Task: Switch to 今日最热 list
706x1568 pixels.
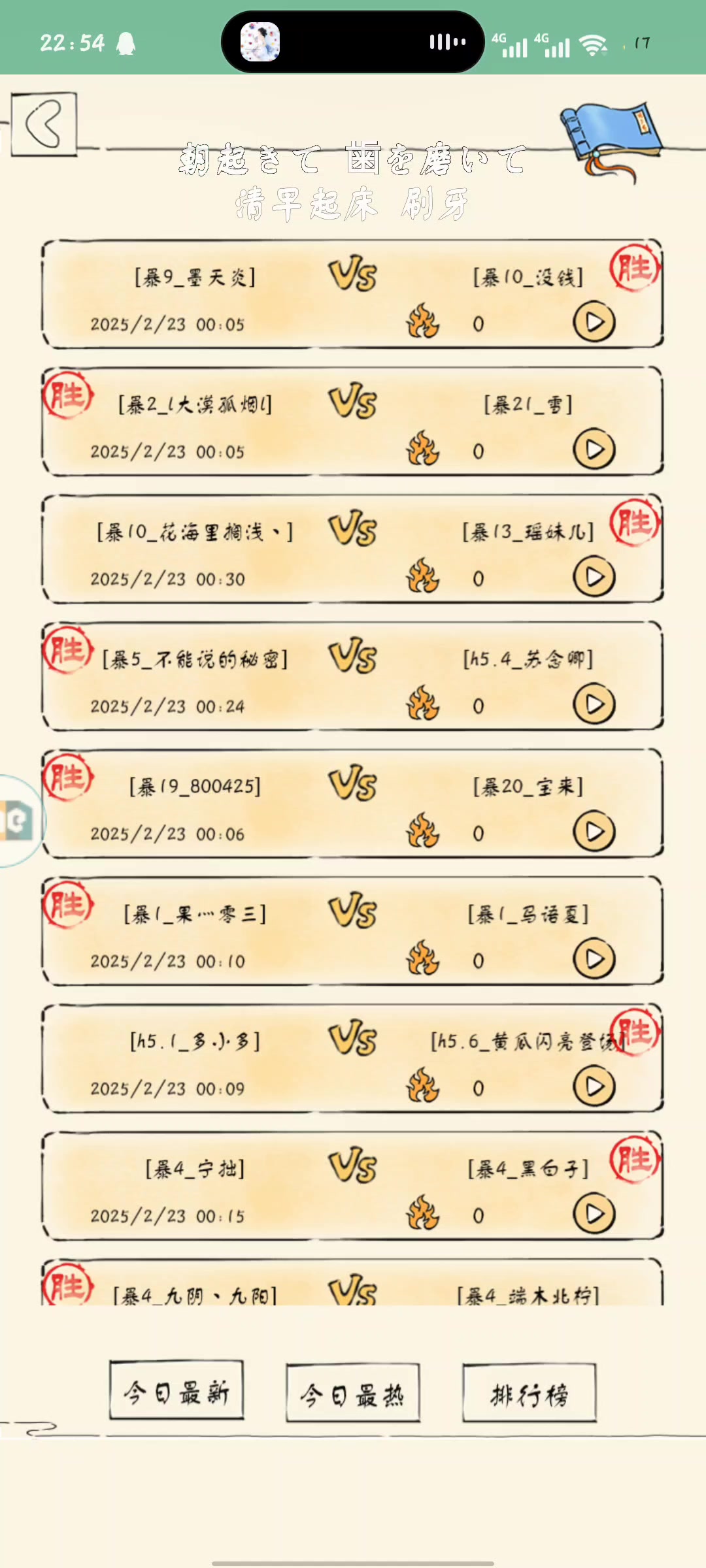Action: (353, 1396)
